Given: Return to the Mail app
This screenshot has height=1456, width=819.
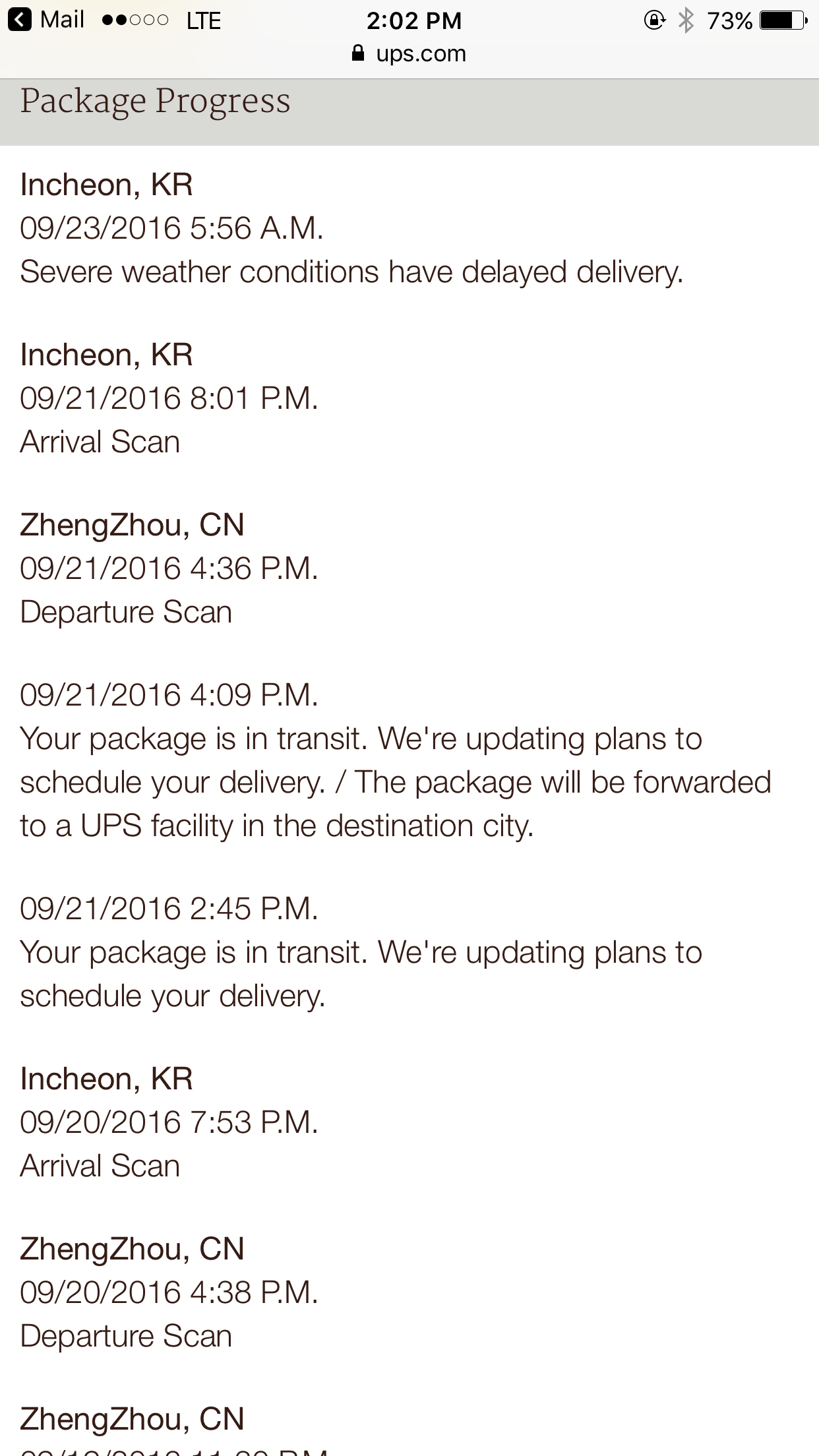Looking at the screenshot, I should tap(46, 20).
